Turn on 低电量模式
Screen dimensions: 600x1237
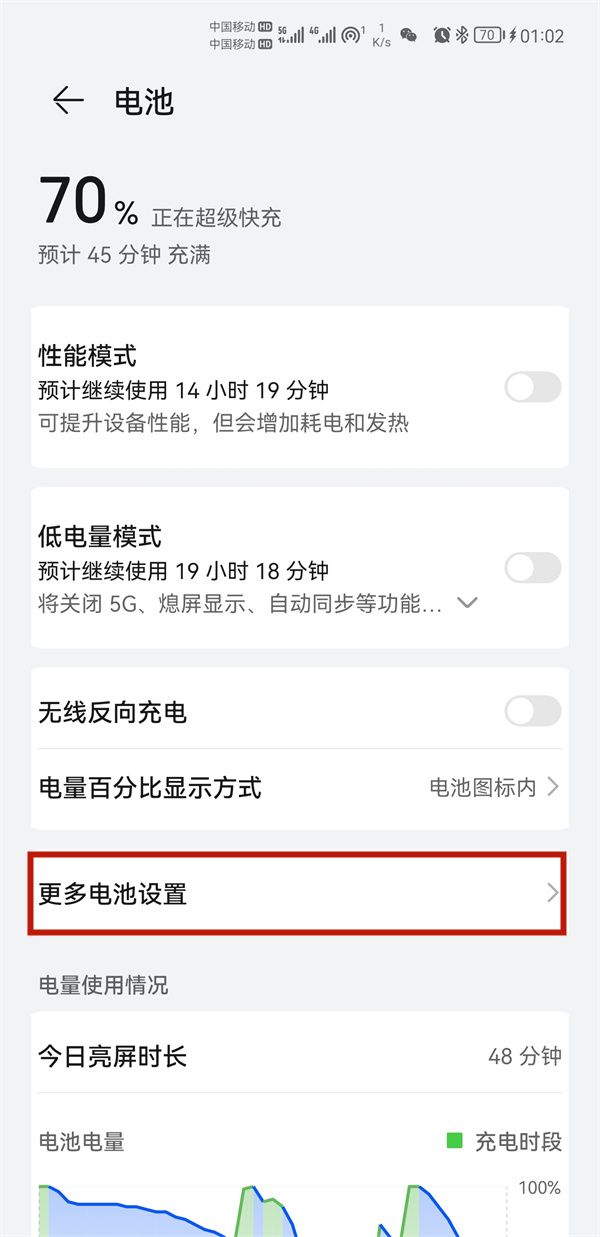click(532, 568)
